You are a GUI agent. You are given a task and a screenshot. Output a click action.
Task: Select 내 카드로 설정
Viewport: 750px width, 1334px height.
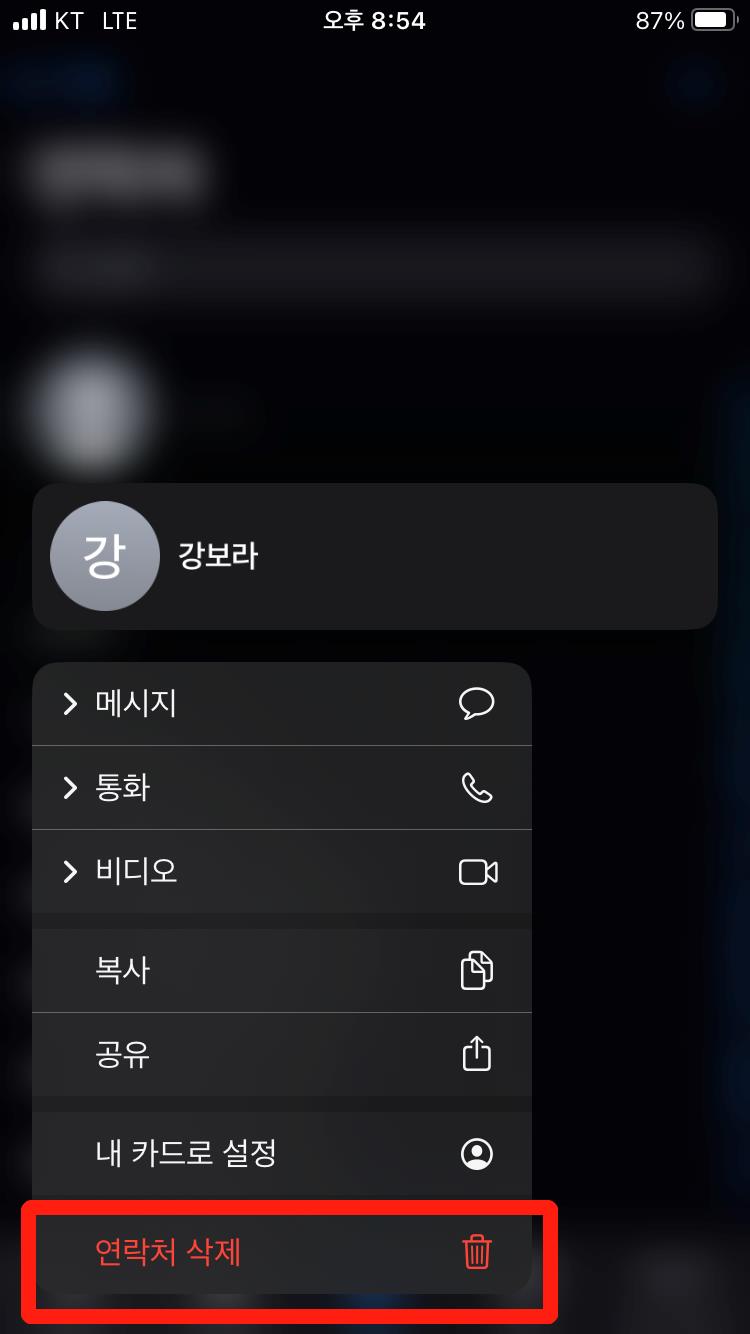click(x=282, y=1154)
